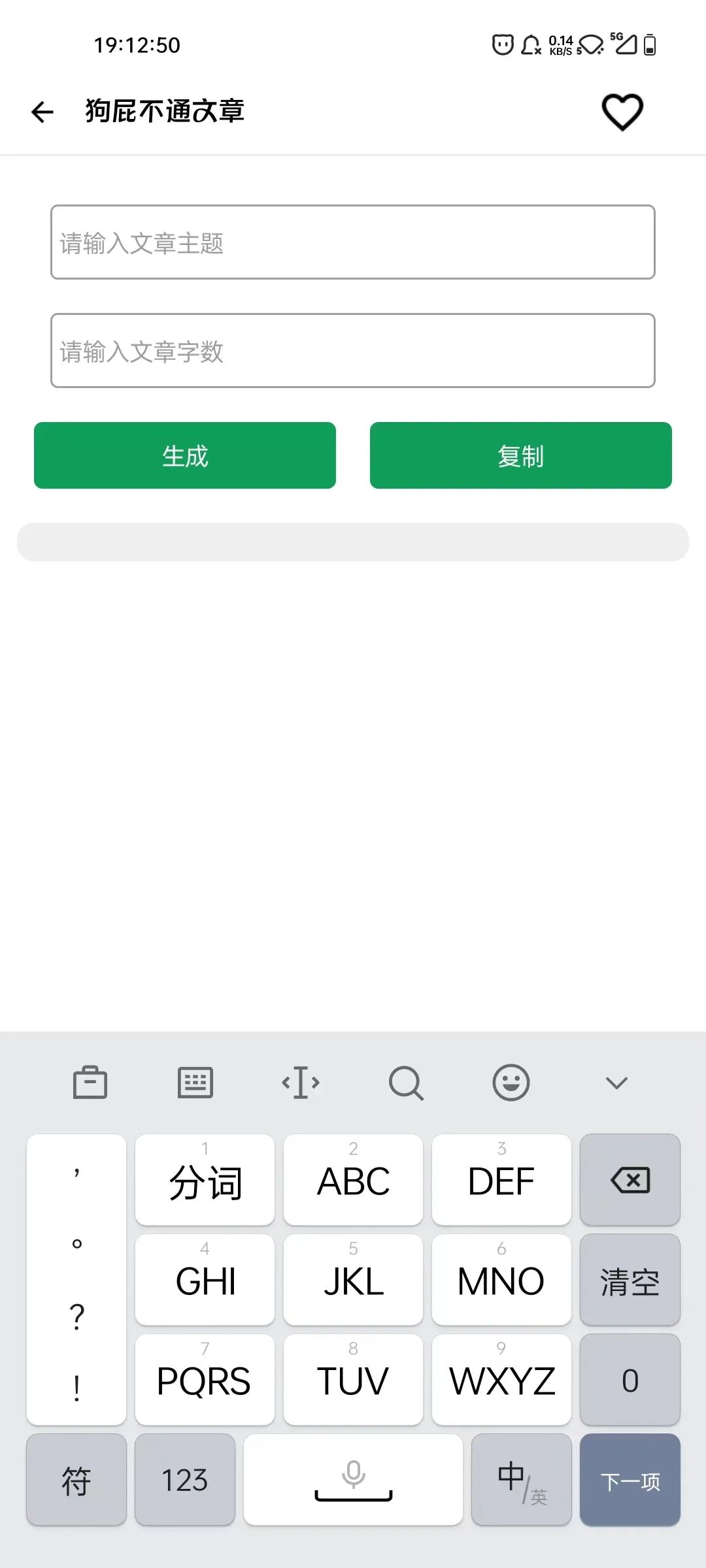Copy the article with the 复制 button
The width and height of the screenshot is (706, 1568).
pyautogui.click(x=520, y=455)
